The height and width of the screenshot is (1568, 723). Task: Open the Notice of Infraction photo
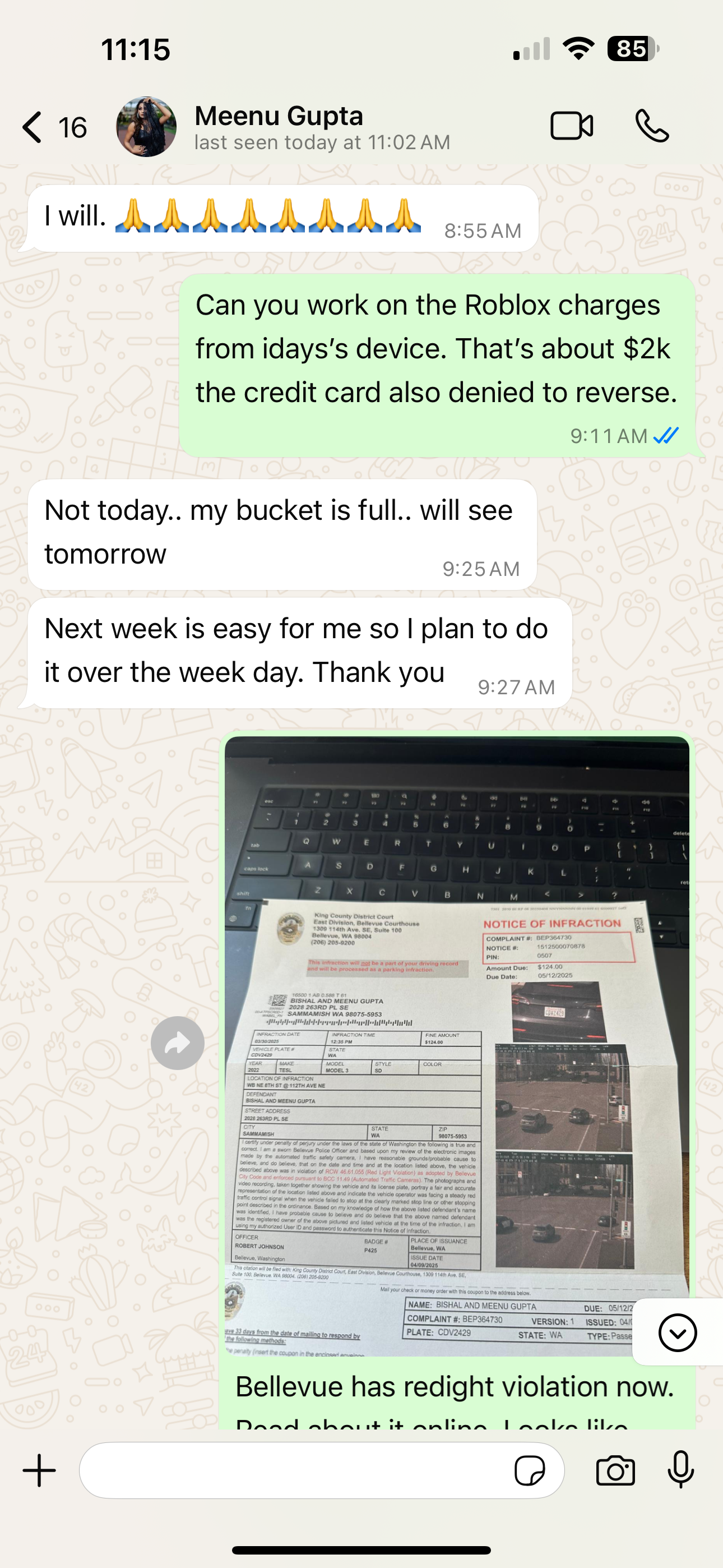[456, 1047]
